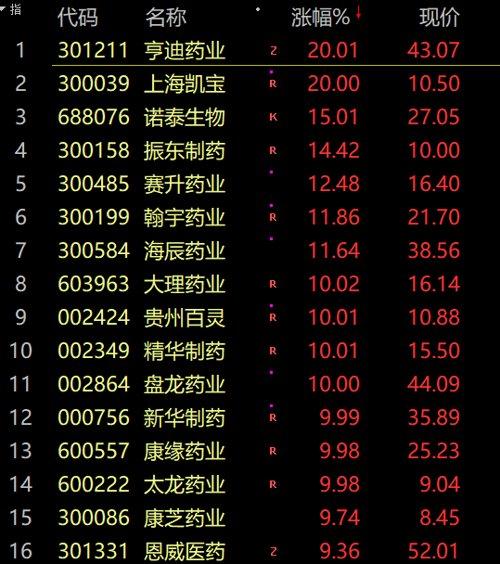This screenshot has width=500, height=564.
Task: Sort stocks by 名称 header
Action: point(166,17)
